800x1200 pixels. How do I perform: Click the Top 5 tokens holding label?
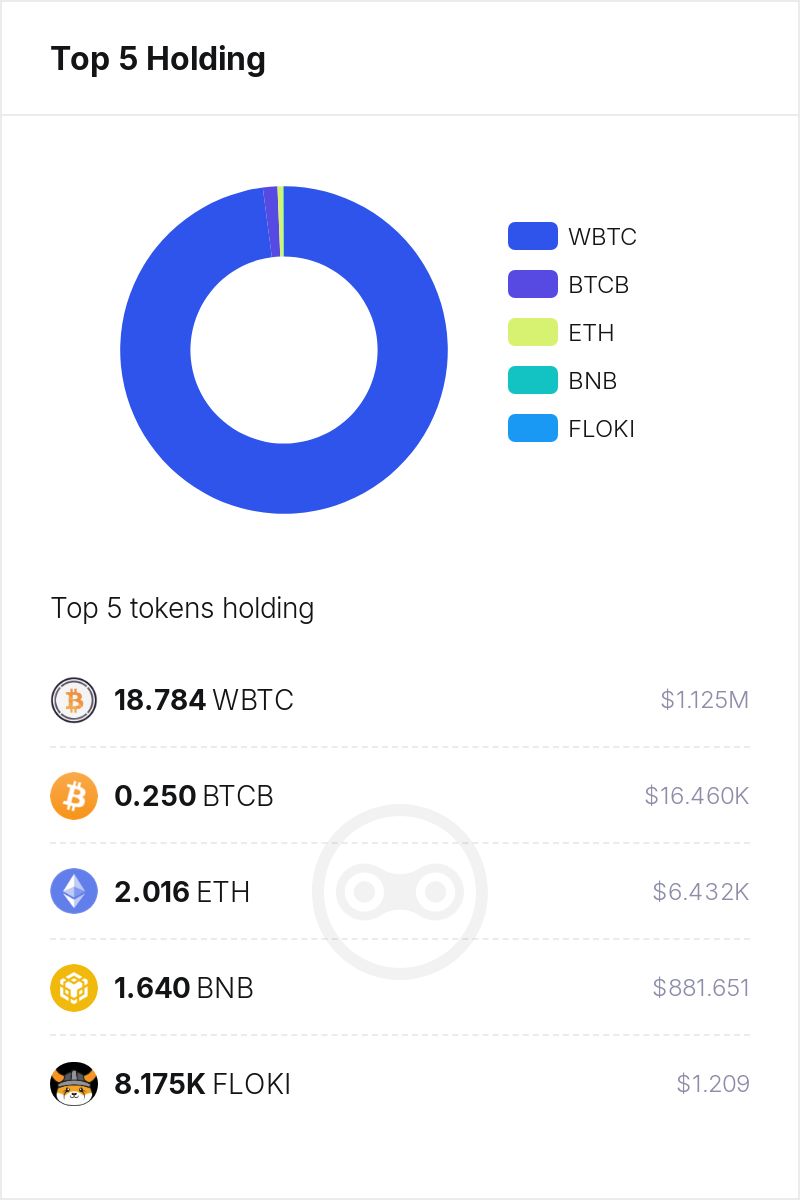183,608
